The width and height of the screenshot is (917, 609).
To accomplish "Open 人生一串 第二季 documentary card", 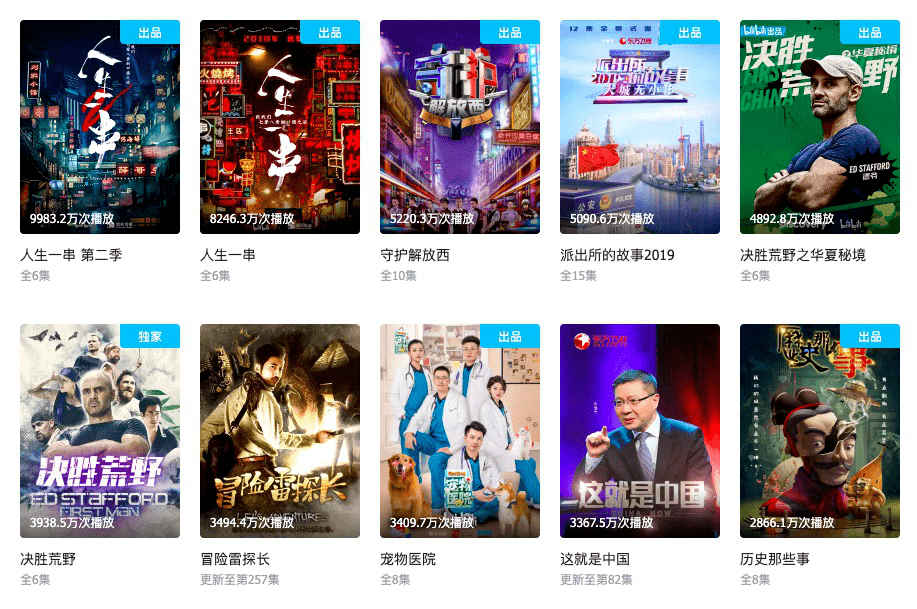I will click(x=100, y=127).
